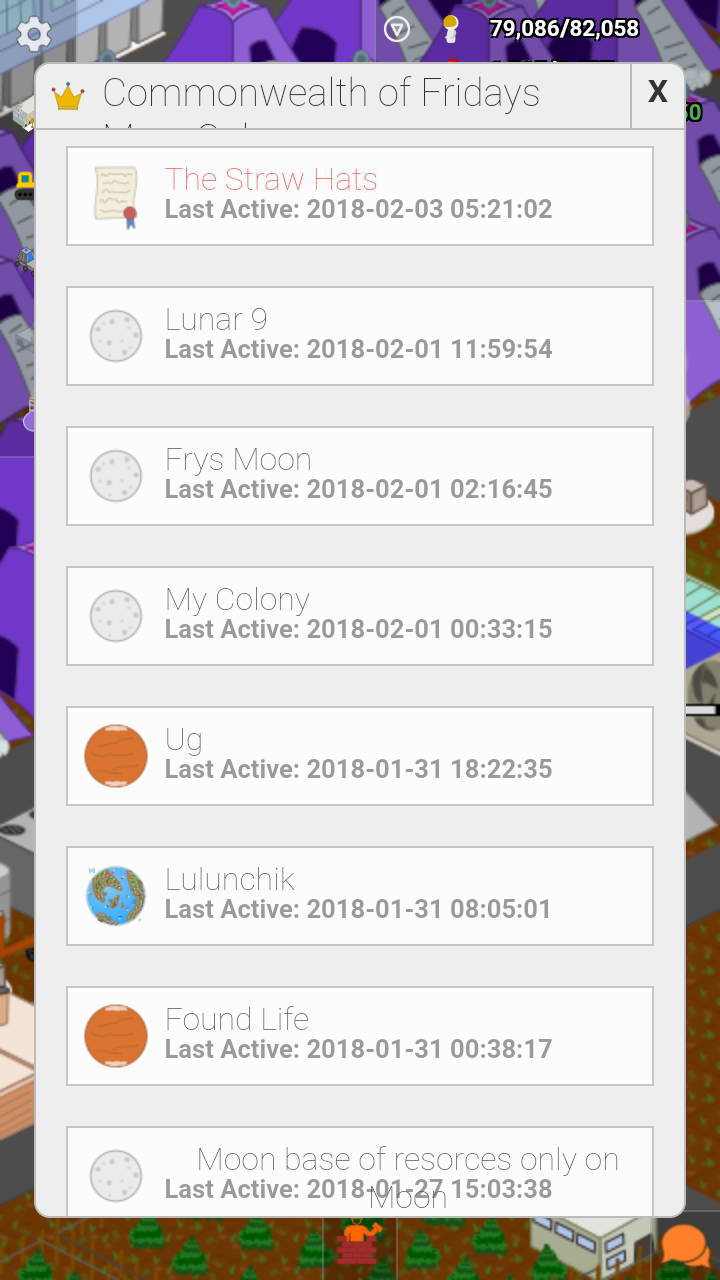Tap the circled triangle dropdown icon
Viewport: 720px width, 1280px height.
coord(397,29)
